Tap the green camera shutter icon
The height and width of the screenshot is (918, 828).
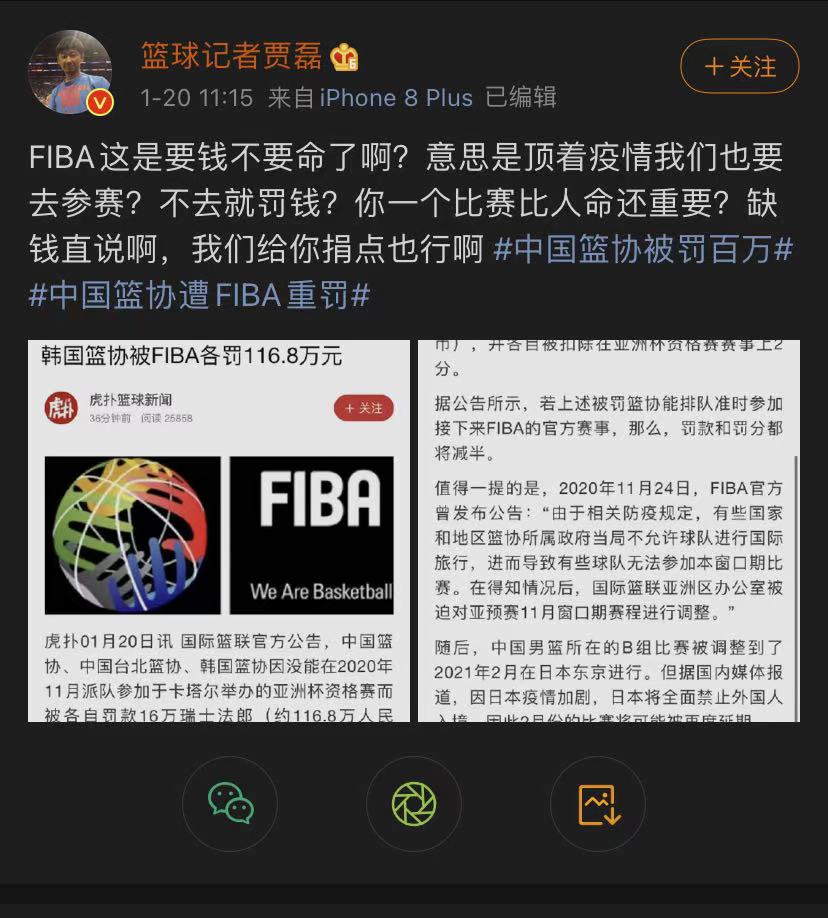point(414,803)
